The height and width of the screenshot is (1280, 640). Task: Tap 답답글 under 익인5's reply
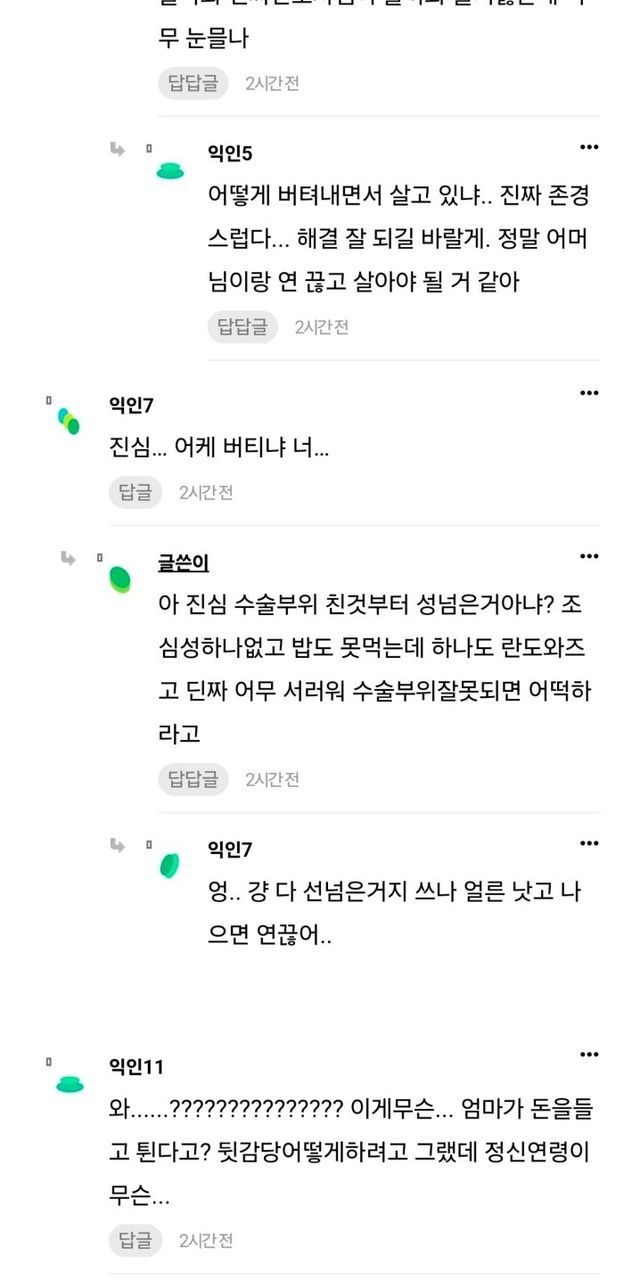point(242,326)
